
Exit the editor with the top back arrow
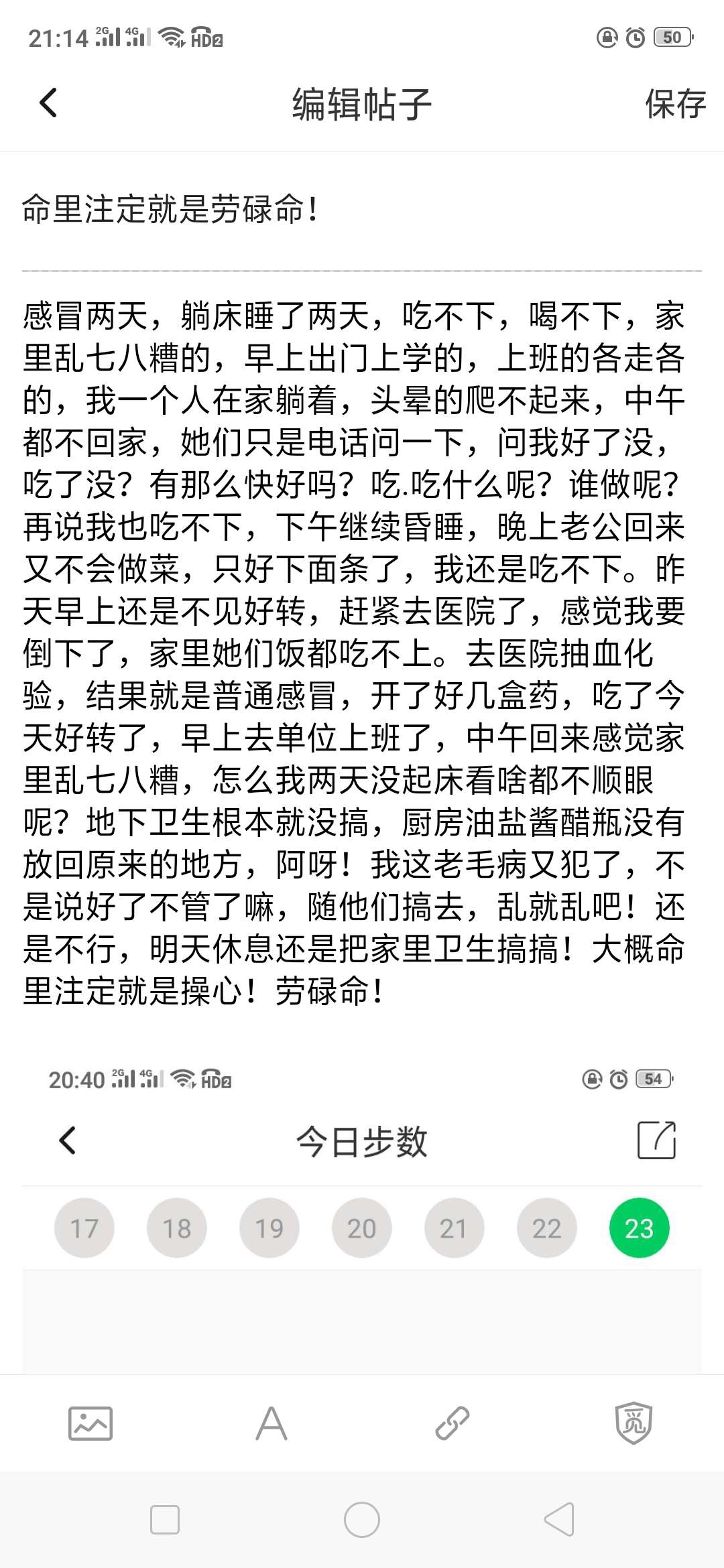tap(47, 104)
